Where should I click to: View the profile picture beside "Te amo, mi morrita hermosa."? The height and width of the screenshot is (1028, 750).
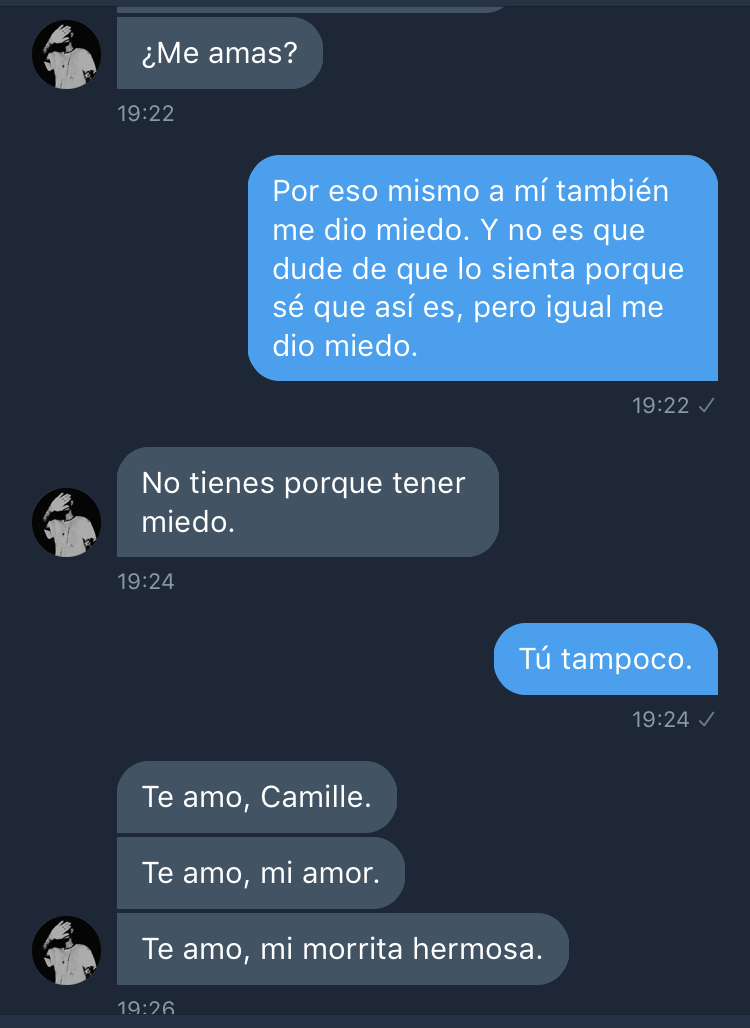coord(67,950)
